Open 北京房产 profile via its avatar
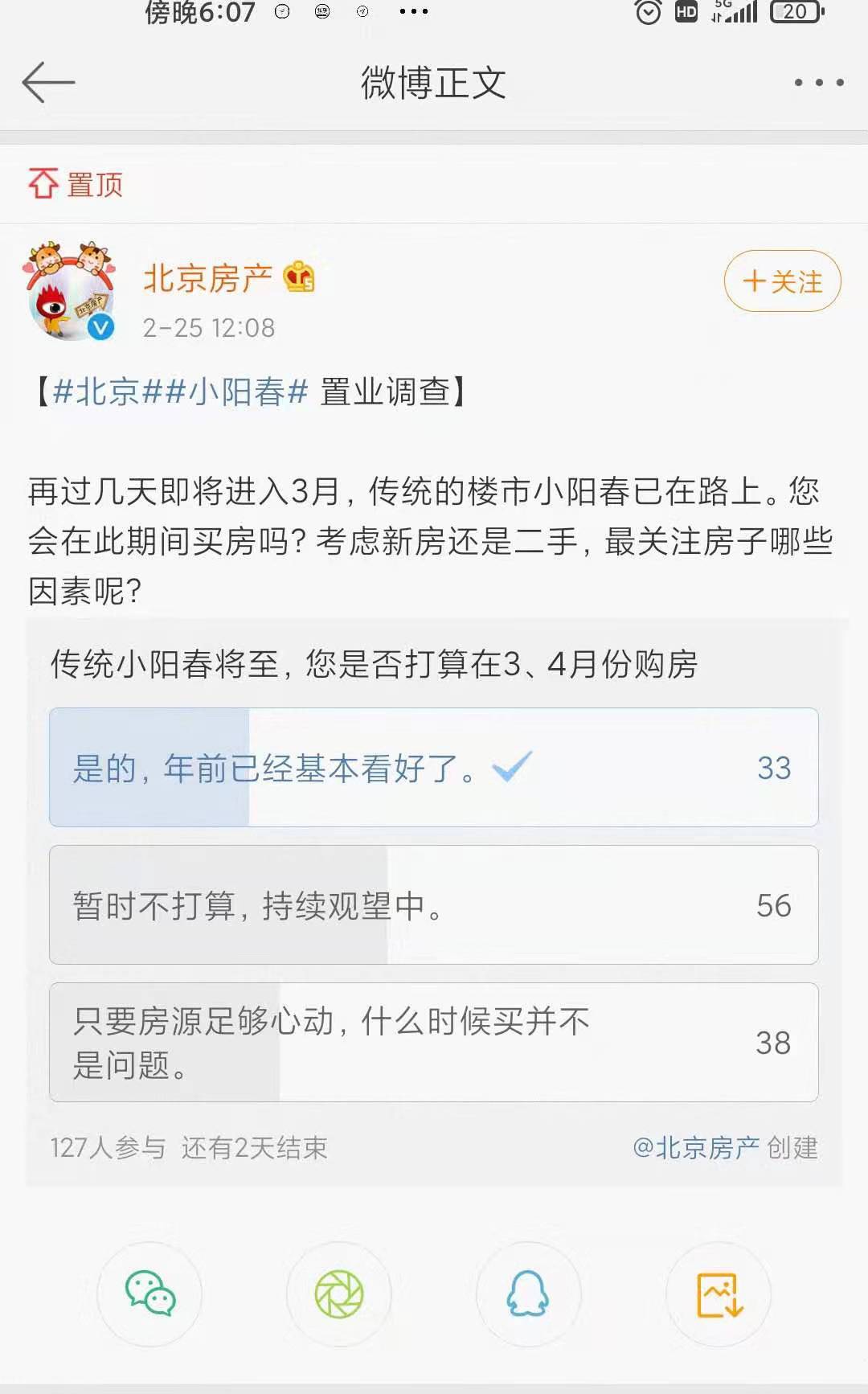This screenshot has width=868, height=1394. click(71, 291)
